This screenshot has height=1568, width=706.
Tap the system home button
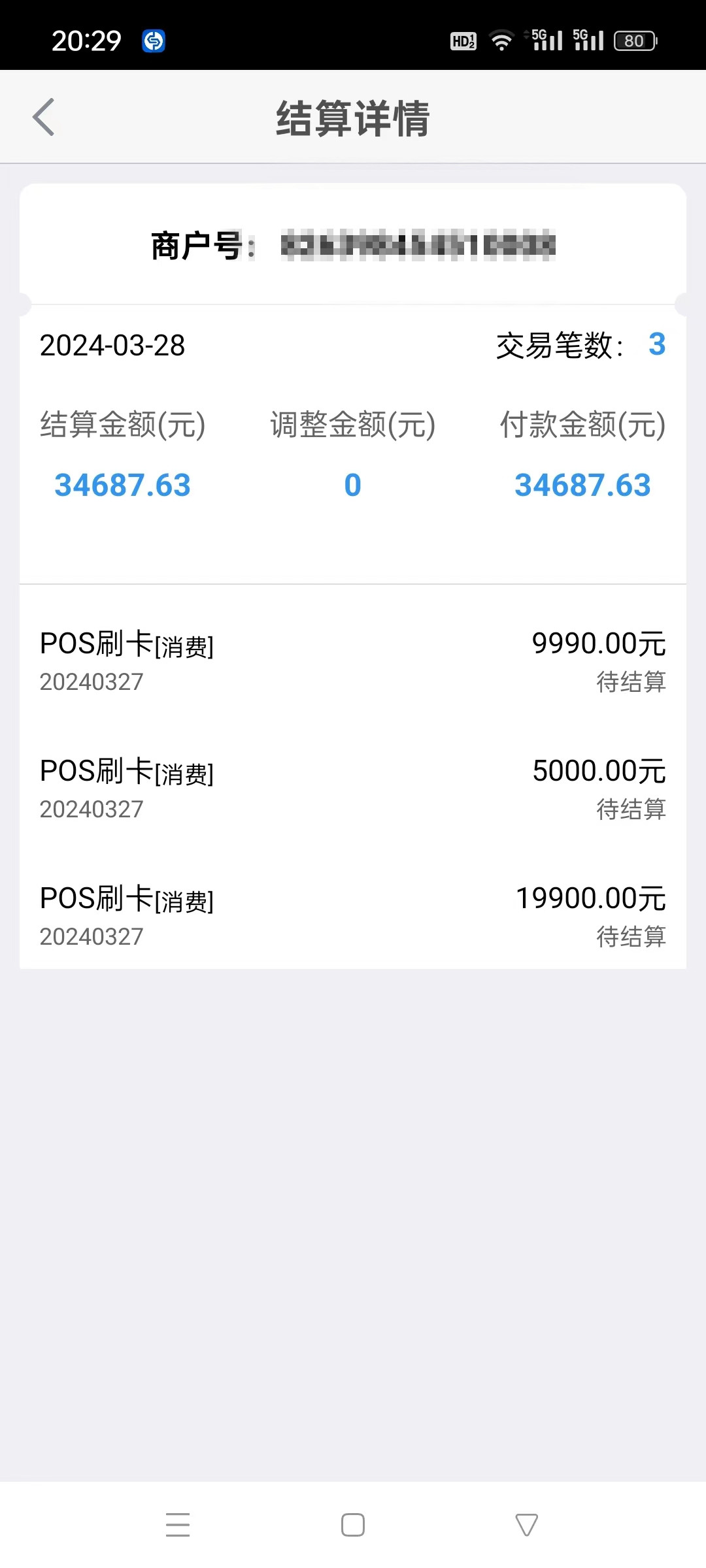tap(353, 1525)
